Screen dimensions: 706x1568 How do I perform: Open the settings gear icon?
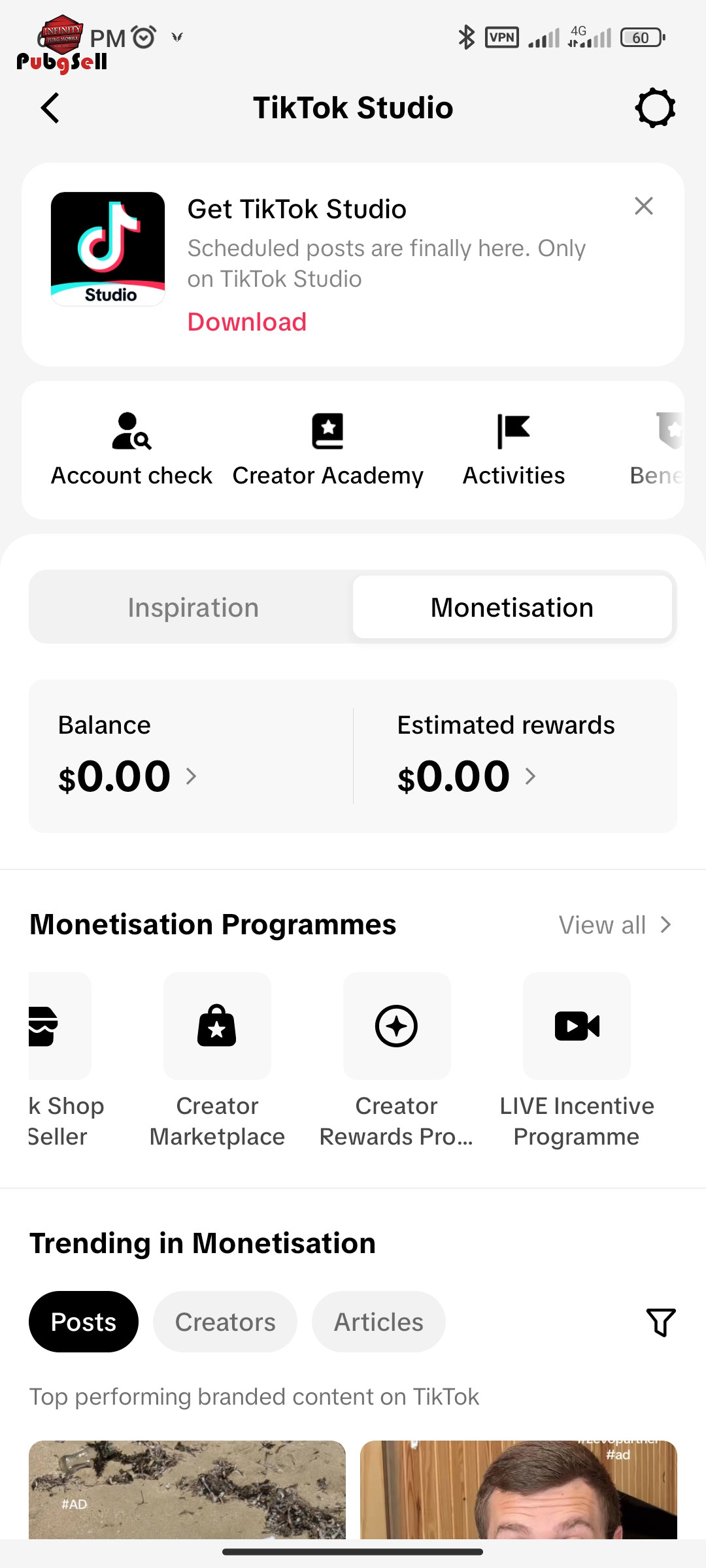pos(655,108)
